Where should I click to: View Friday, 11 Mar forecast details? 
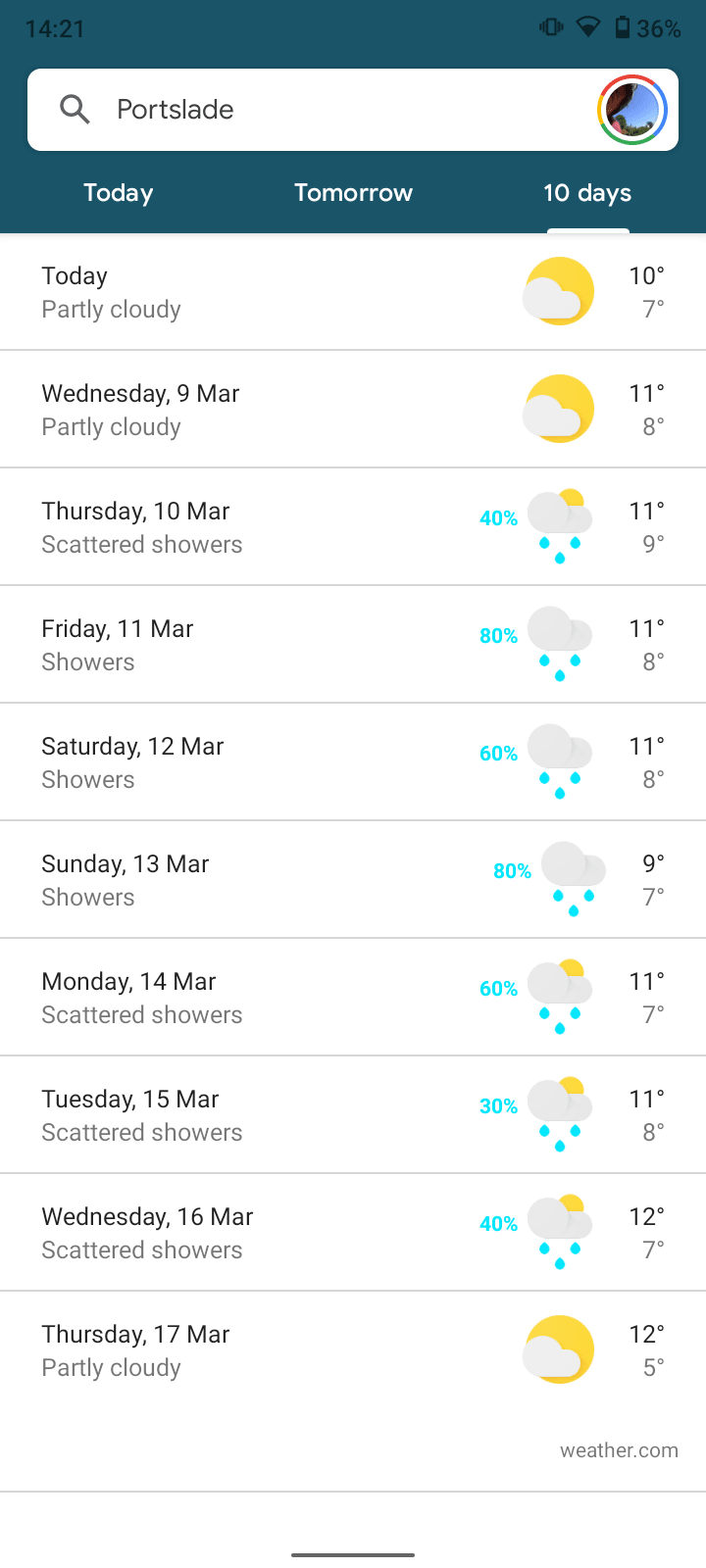pos(353,645)
